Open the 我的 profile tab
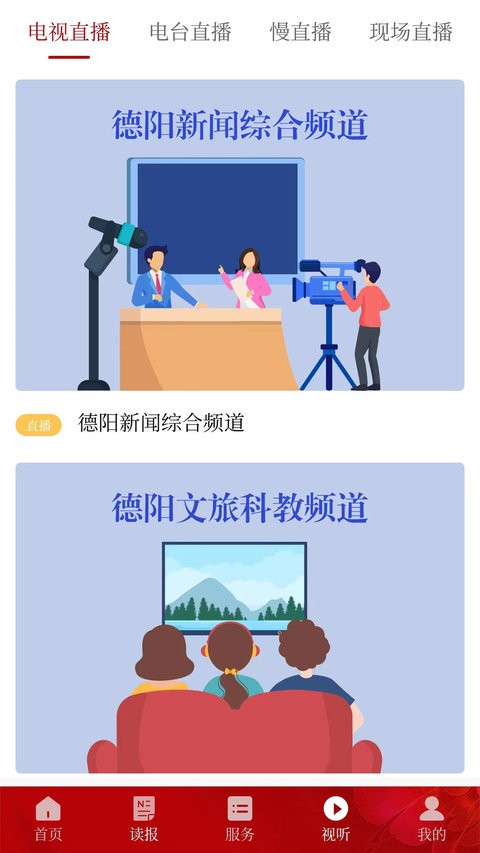 tap(432, 819)
